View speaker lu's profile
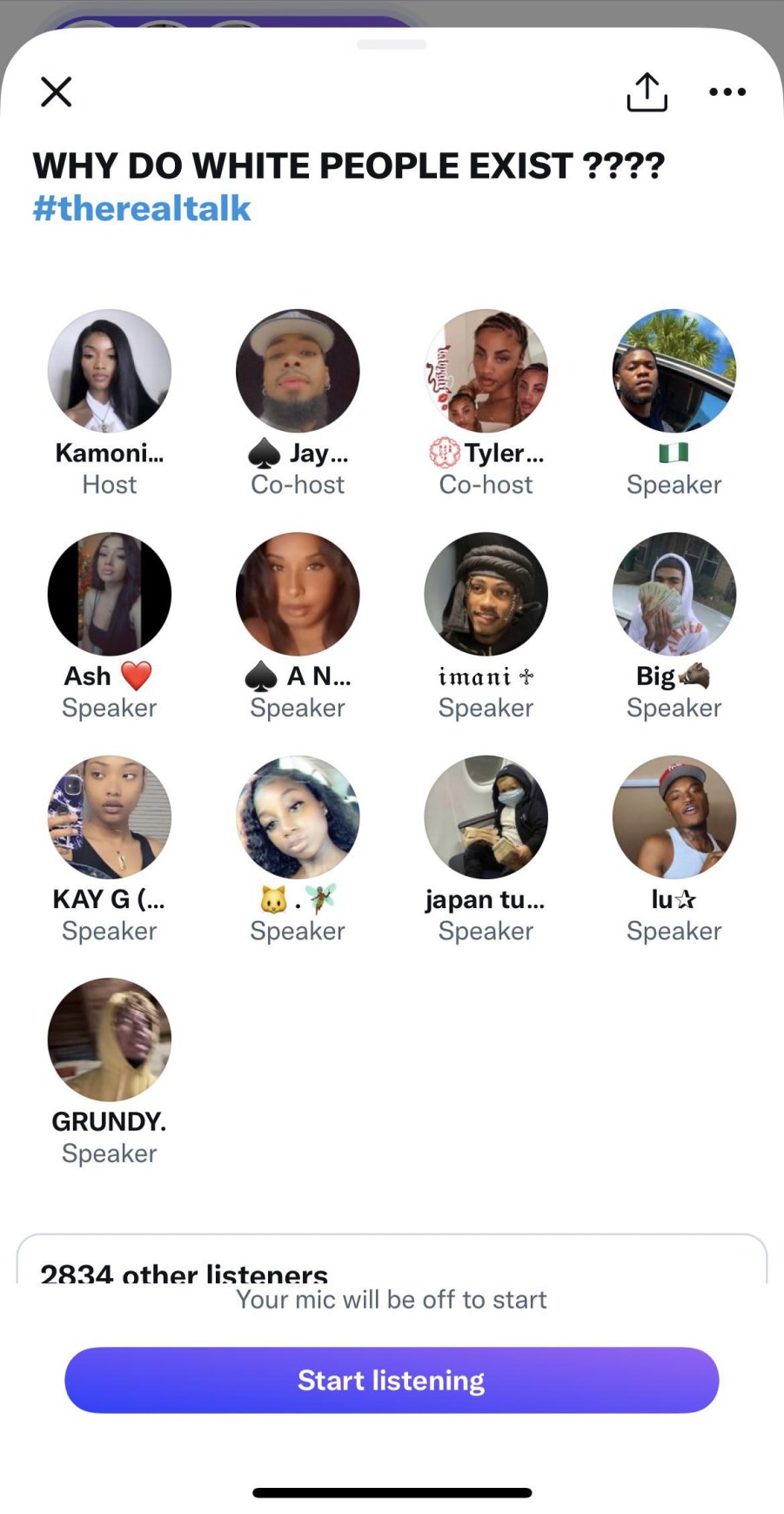The width and height of the screenshot is (784, 1514). click(674, 817)
